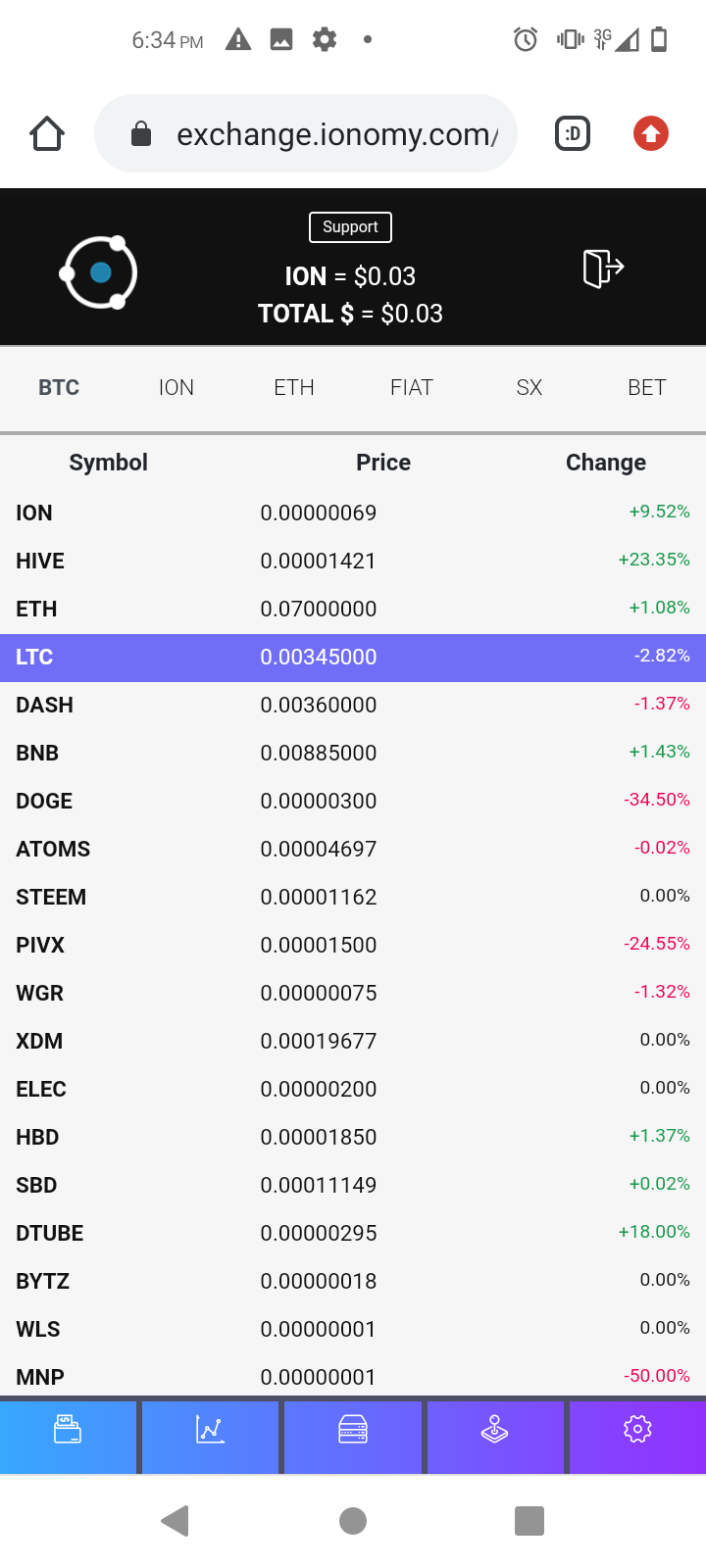Open the SX market tab

529,387
